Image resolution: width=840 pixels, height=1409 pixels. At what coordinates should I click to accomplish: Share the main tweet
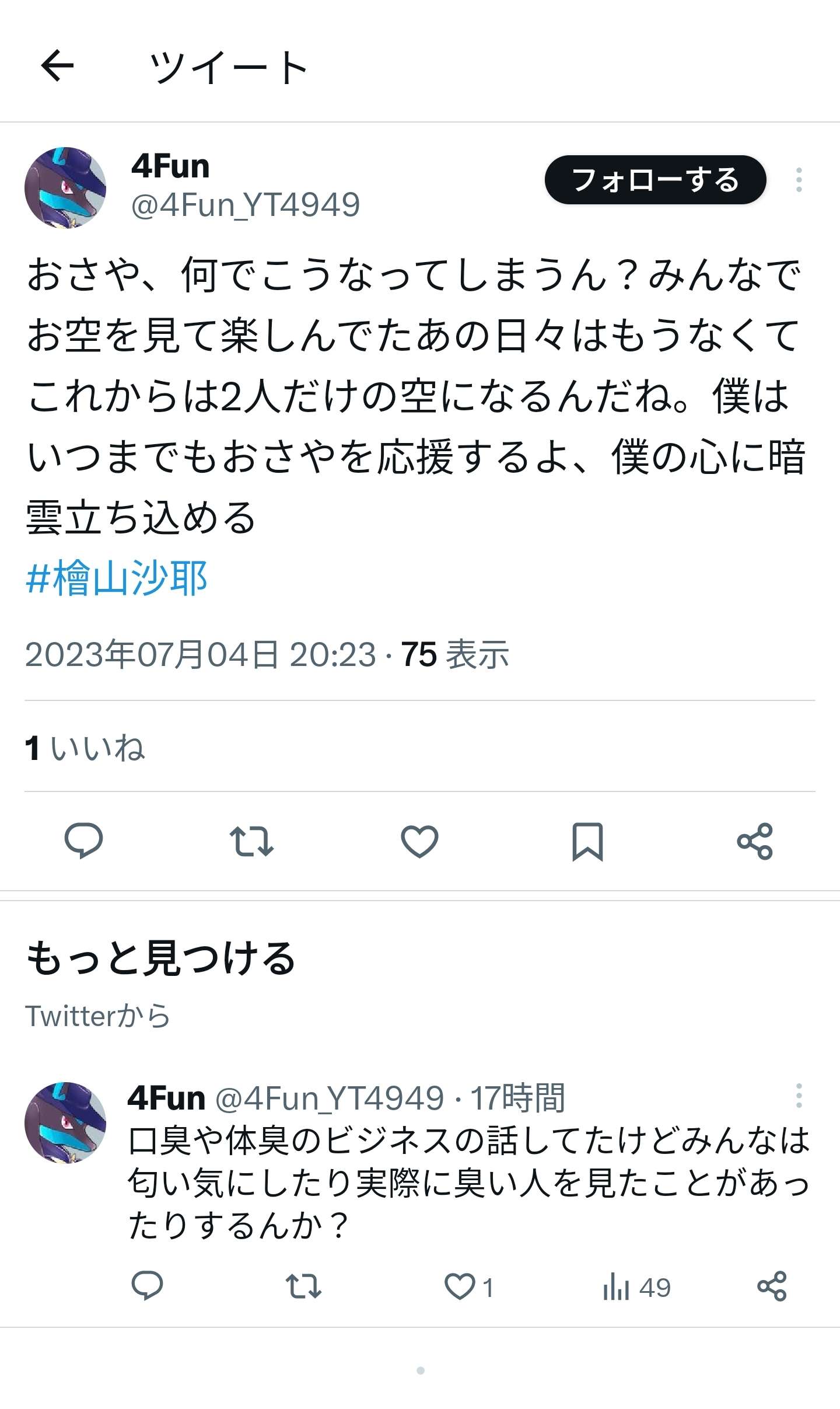pos(755,841)
